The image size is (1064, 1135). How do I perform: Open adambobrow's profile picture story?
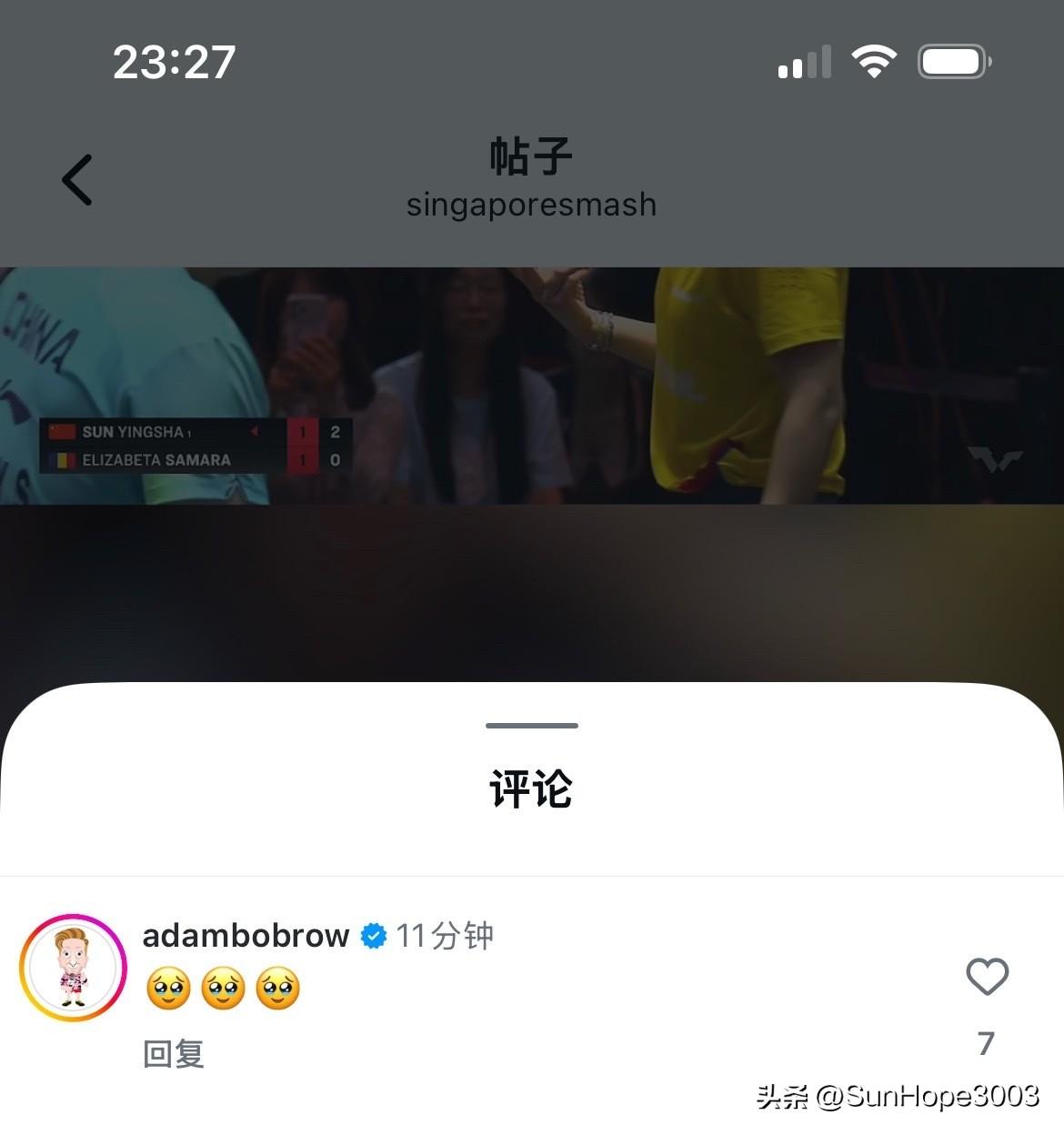[x=73, y=968]
